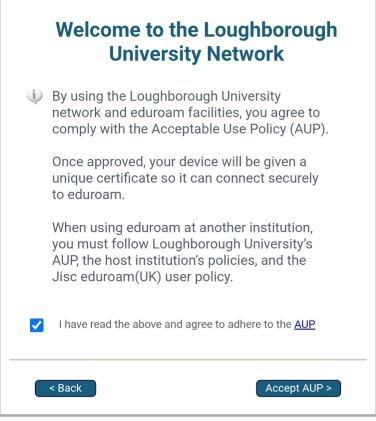Uncheck the agree to AUP checkbox
Image resolution: width=376 pixels, height=421 pixels.
pyautogui.click(x=36, y=325)
